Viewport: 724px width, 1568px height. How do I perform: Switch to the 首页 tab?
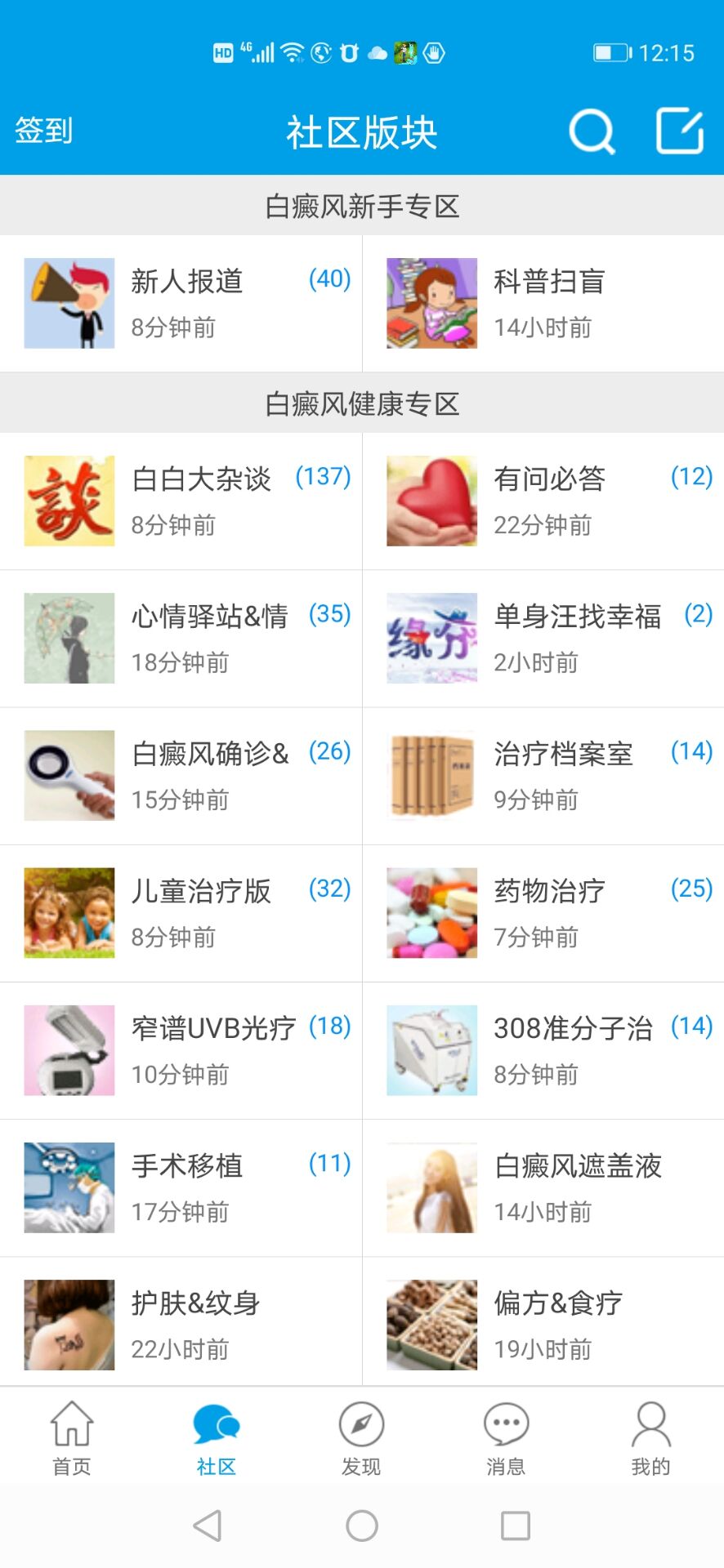[x=72, y=1439]
